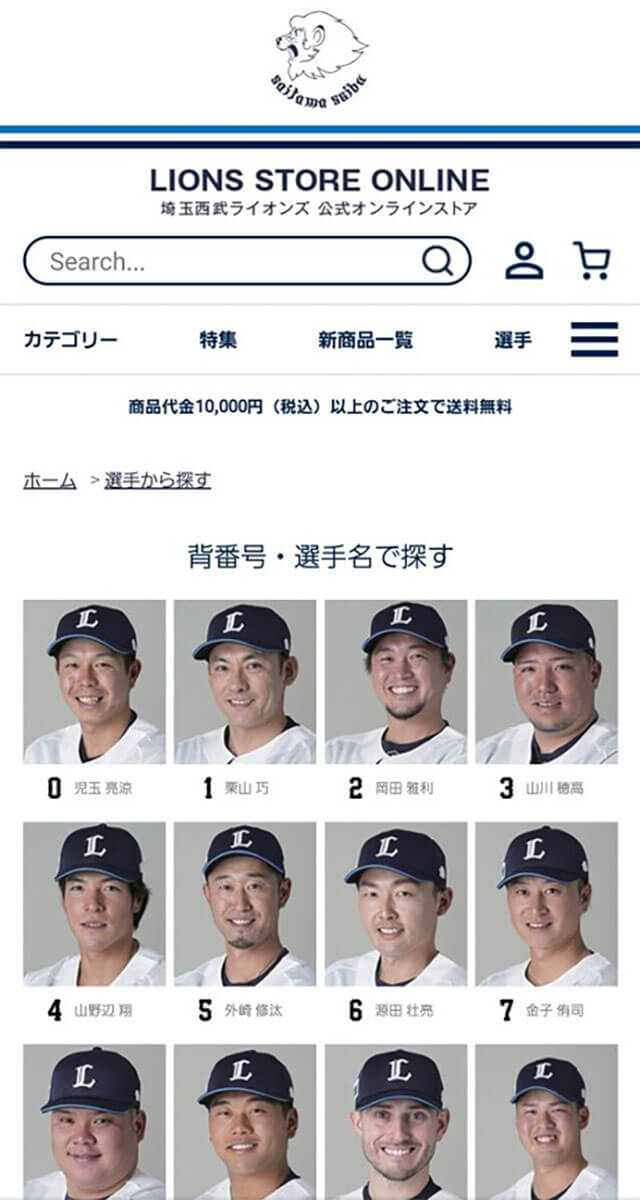The width and height of the screenshot is (640, 1200).
Task: Open the shopping cart
Action: pyautogui.click(x=592, y=261)
